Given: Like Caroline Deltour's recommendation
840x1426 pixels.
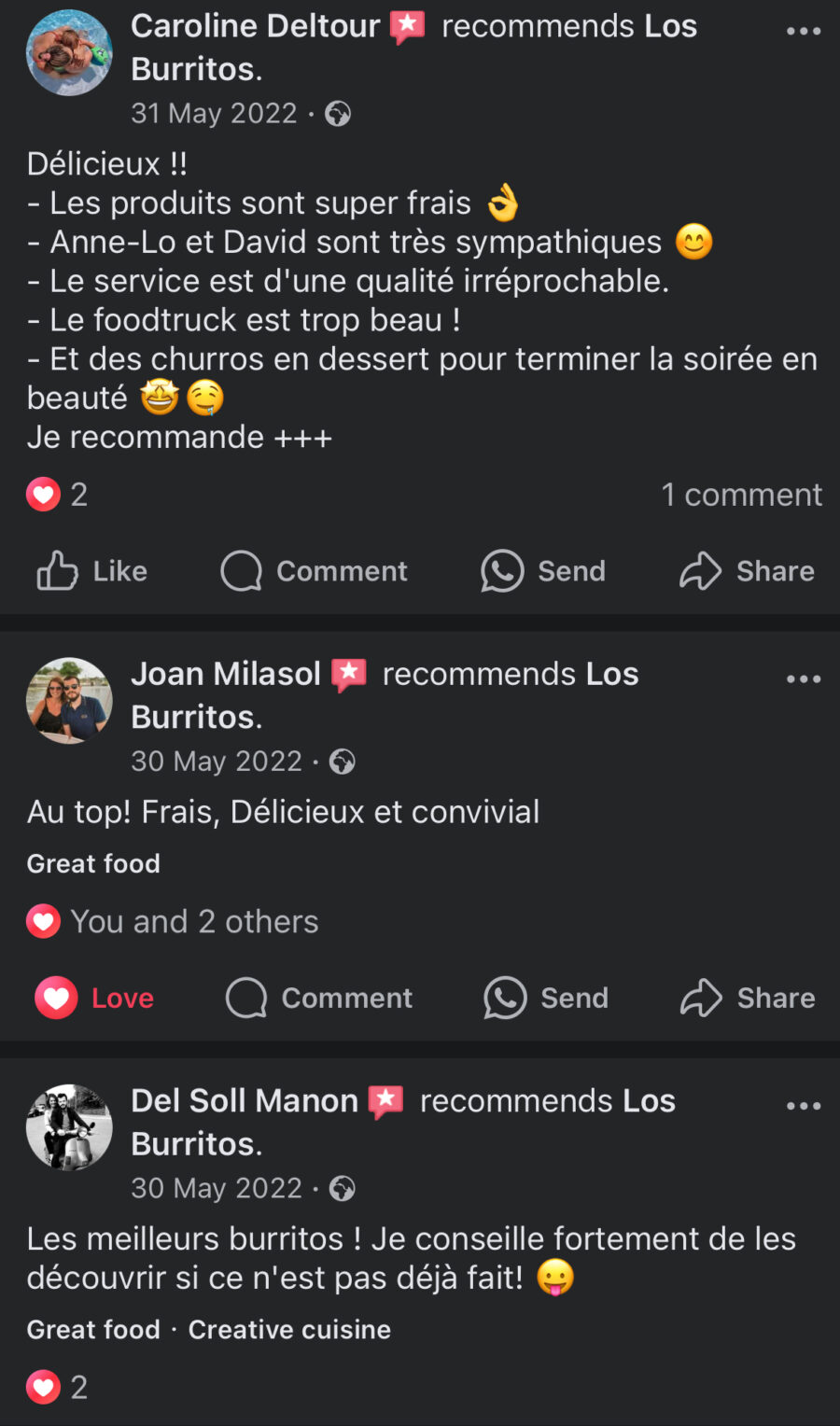Looking at the screenshot, I should [x=92, y=571].
